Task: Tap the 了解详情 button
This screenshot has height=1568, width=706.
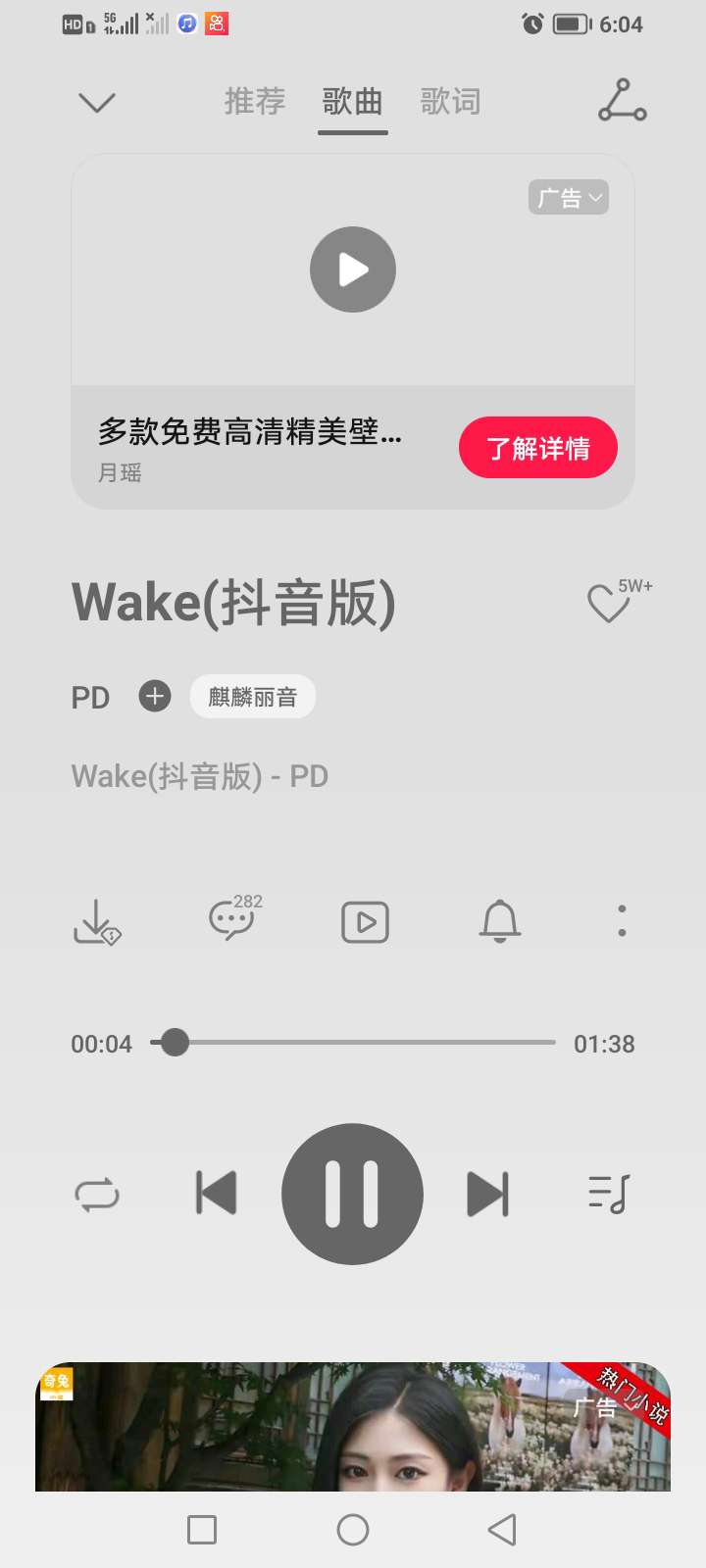Action: click(537, 448)
